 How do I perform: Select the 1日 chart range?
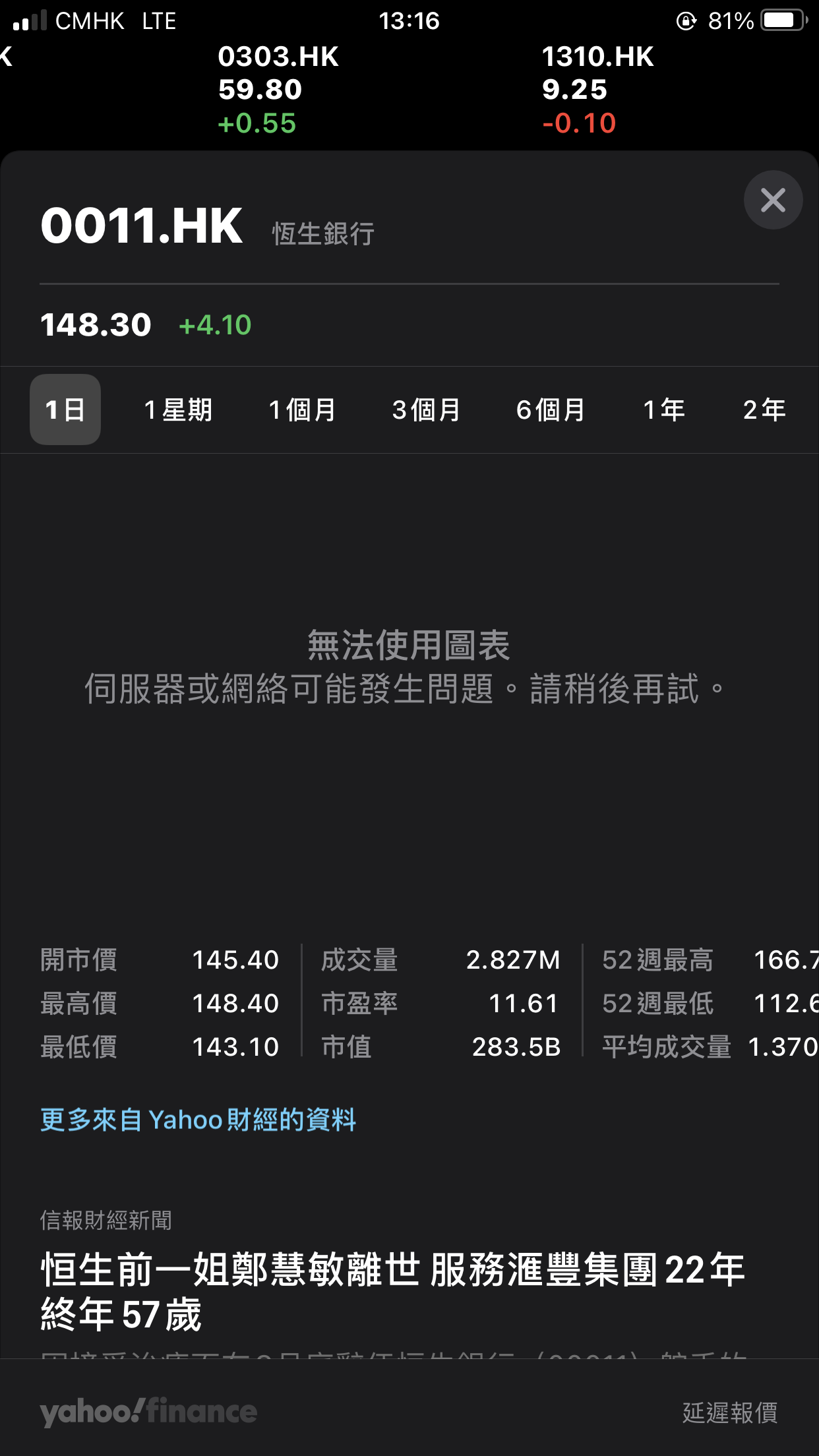pos(65,409)
